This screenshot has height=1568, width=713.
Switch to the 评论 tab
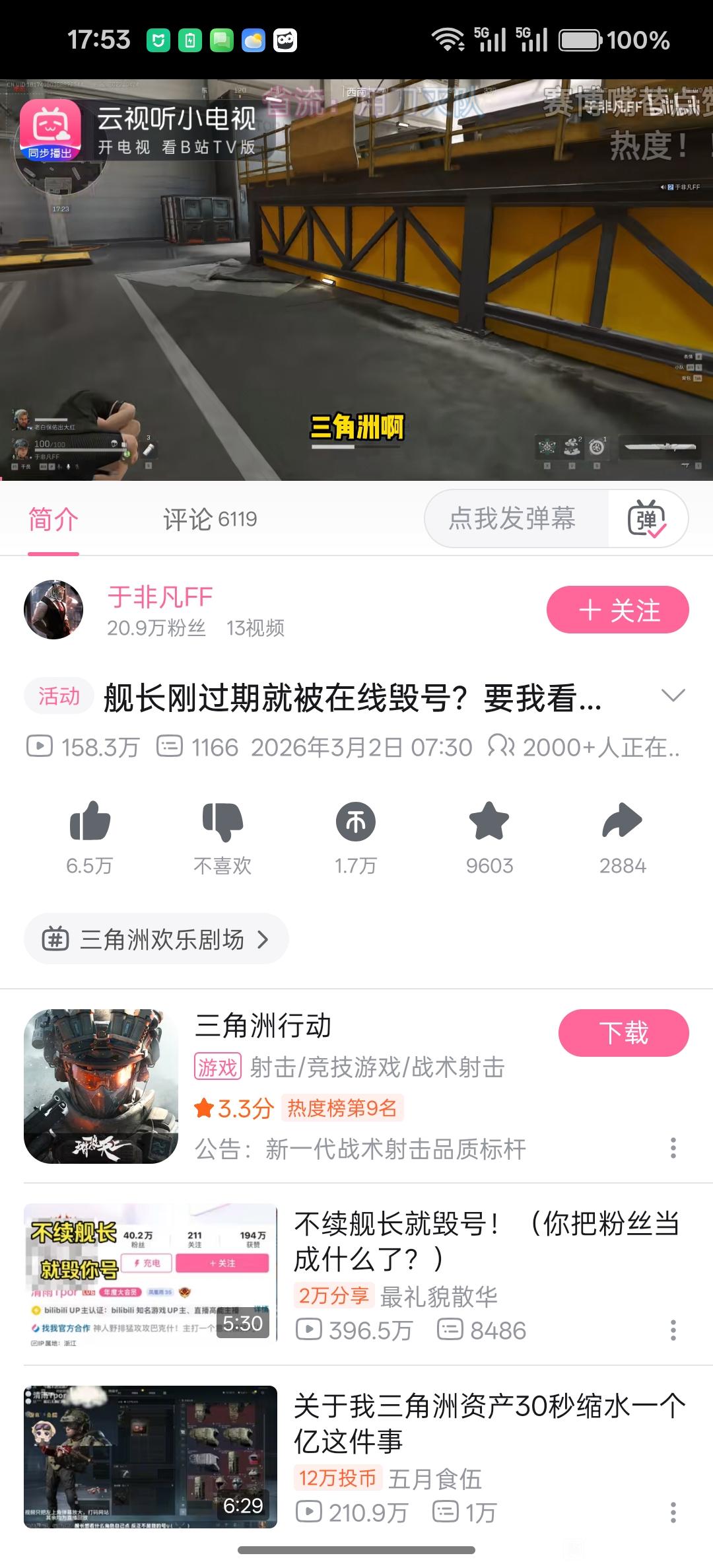click(209, 519)
